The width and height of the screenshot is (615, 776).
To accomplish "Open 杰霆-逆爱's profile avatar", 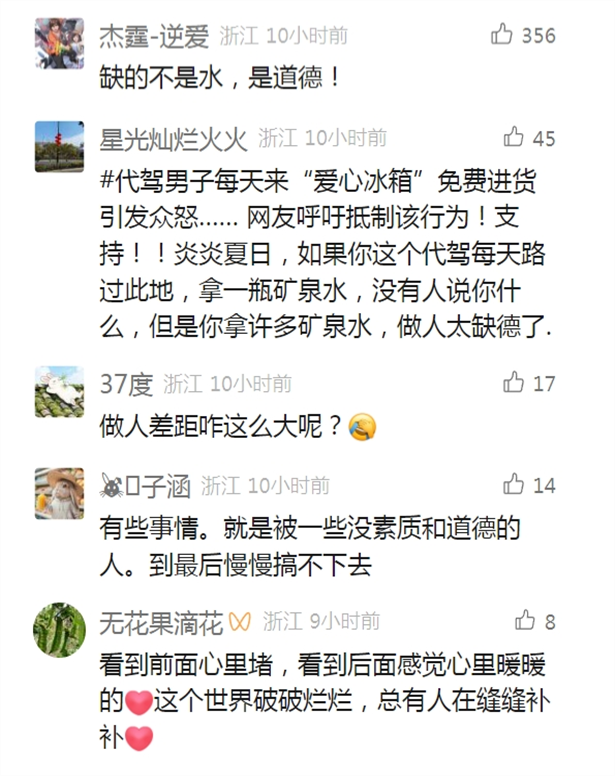I will point(58,42).
